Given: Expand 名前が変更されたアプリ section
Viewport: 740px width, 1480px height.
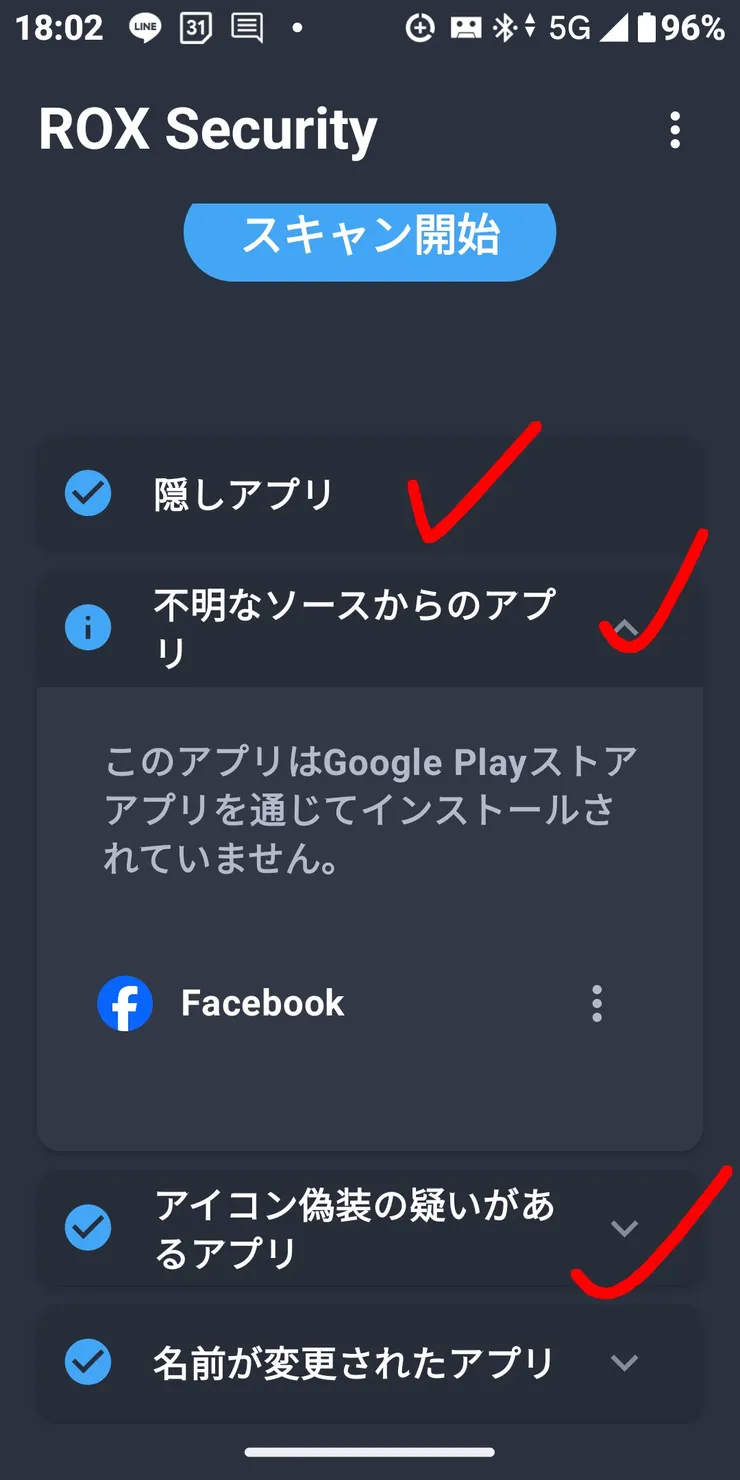Looking at the screenshot, I should (x=624, y=1362).
